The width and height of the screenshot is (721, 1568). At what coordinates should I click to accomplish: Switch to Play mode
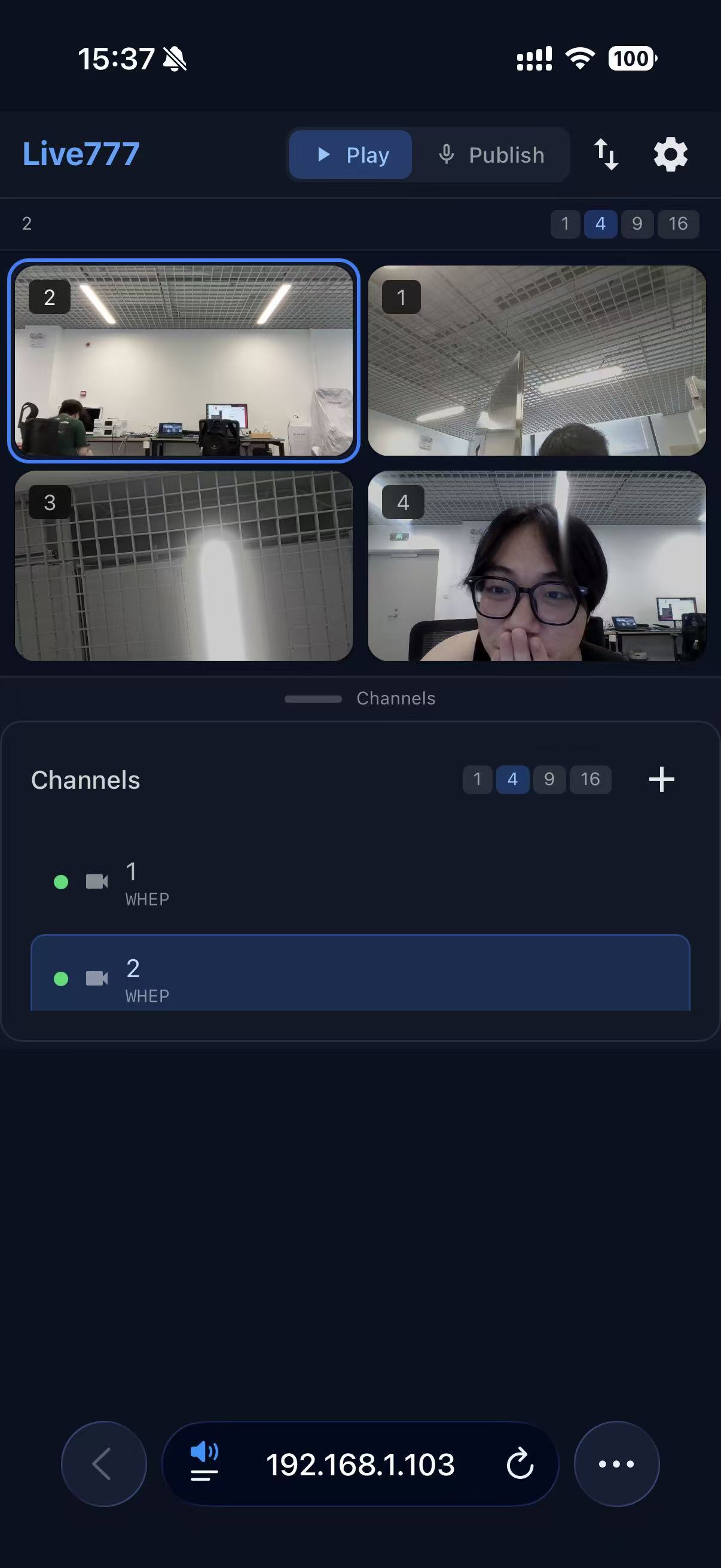pyautogui.click(x=350, y=155)
